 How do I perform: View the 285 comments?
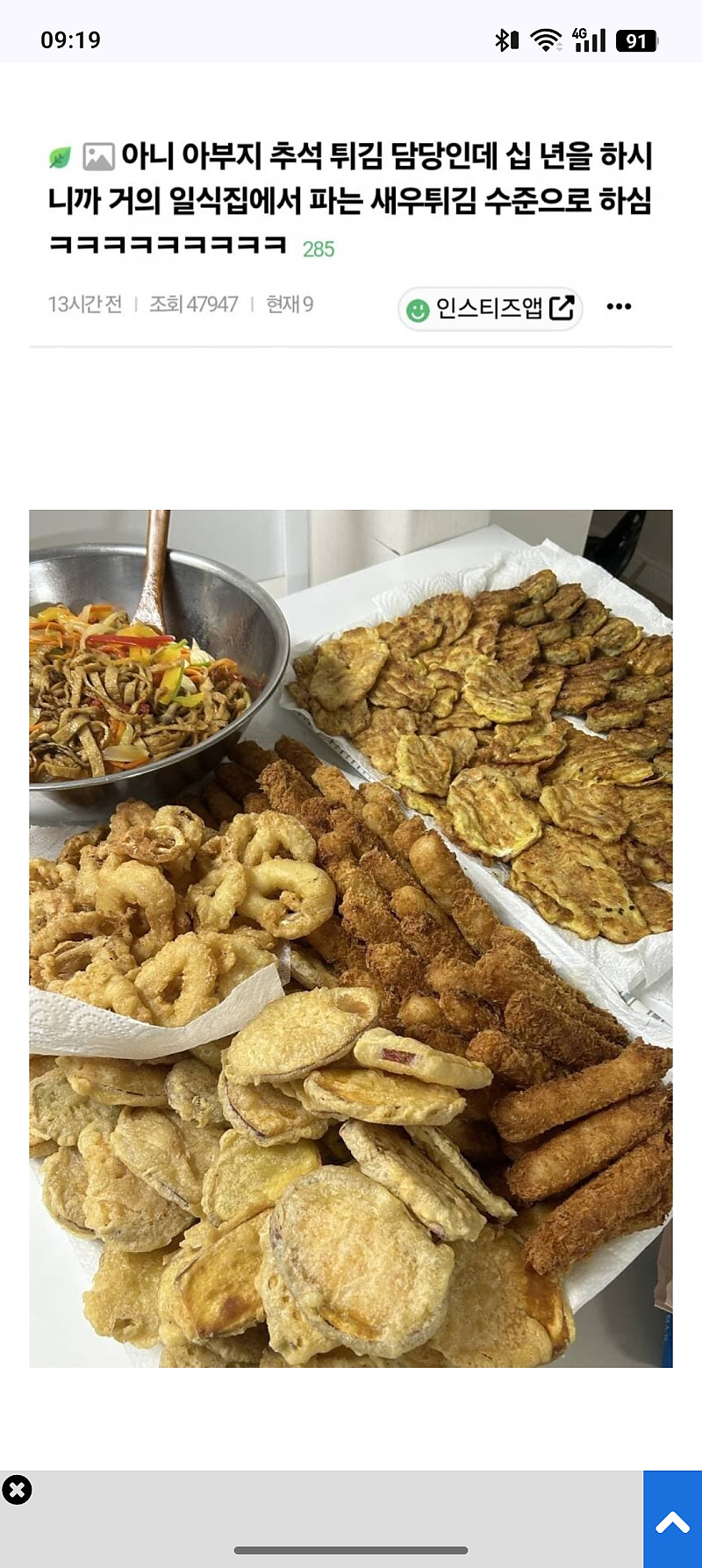tap(319, 249)
